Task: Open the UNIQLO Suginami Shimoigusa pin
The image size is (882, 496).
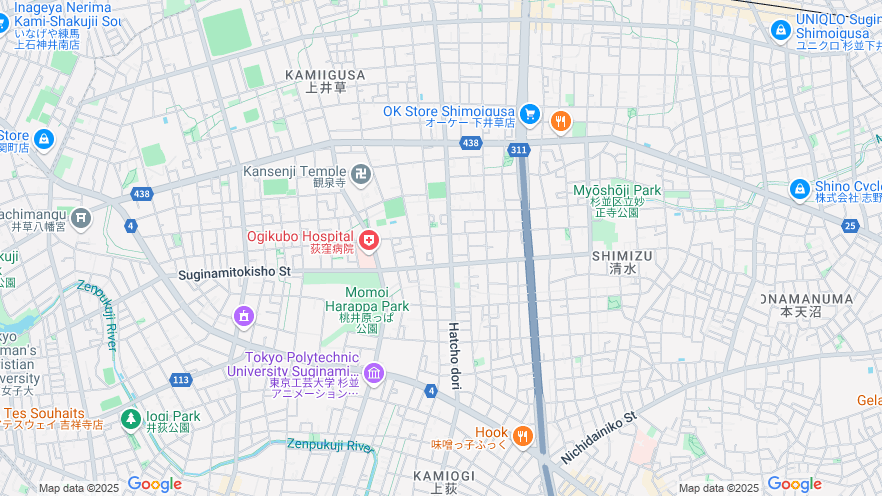Action: [780, 31]
